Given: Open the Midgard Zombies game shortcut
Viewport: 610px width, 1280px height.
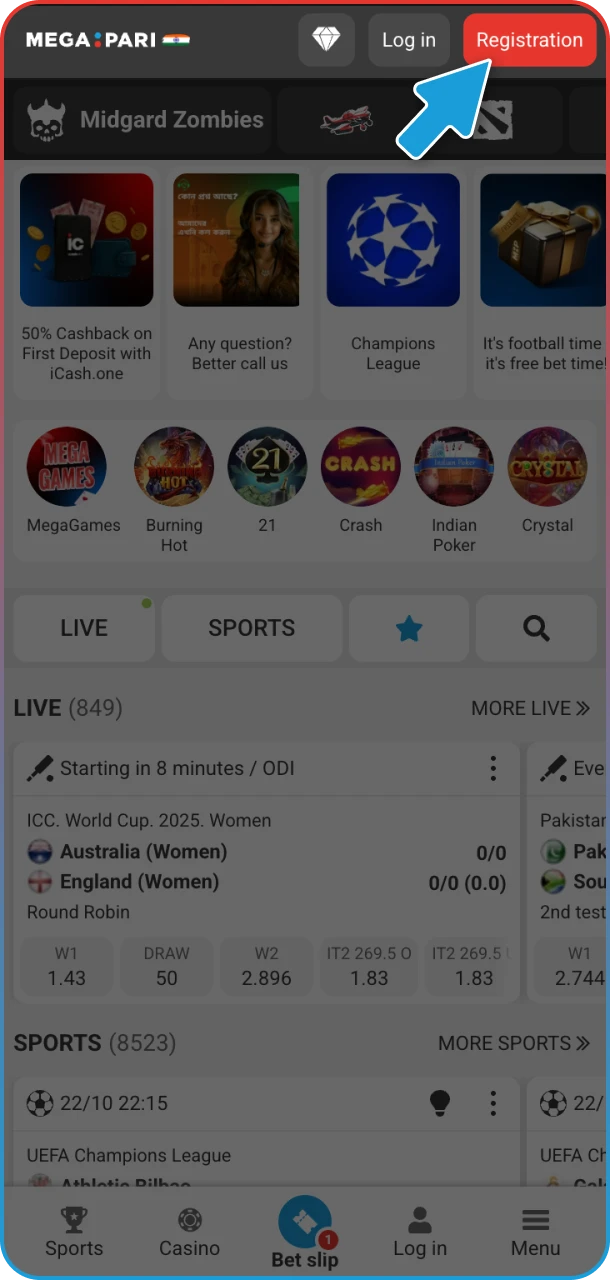Looking at the screenshot, I should coord(145,120).
